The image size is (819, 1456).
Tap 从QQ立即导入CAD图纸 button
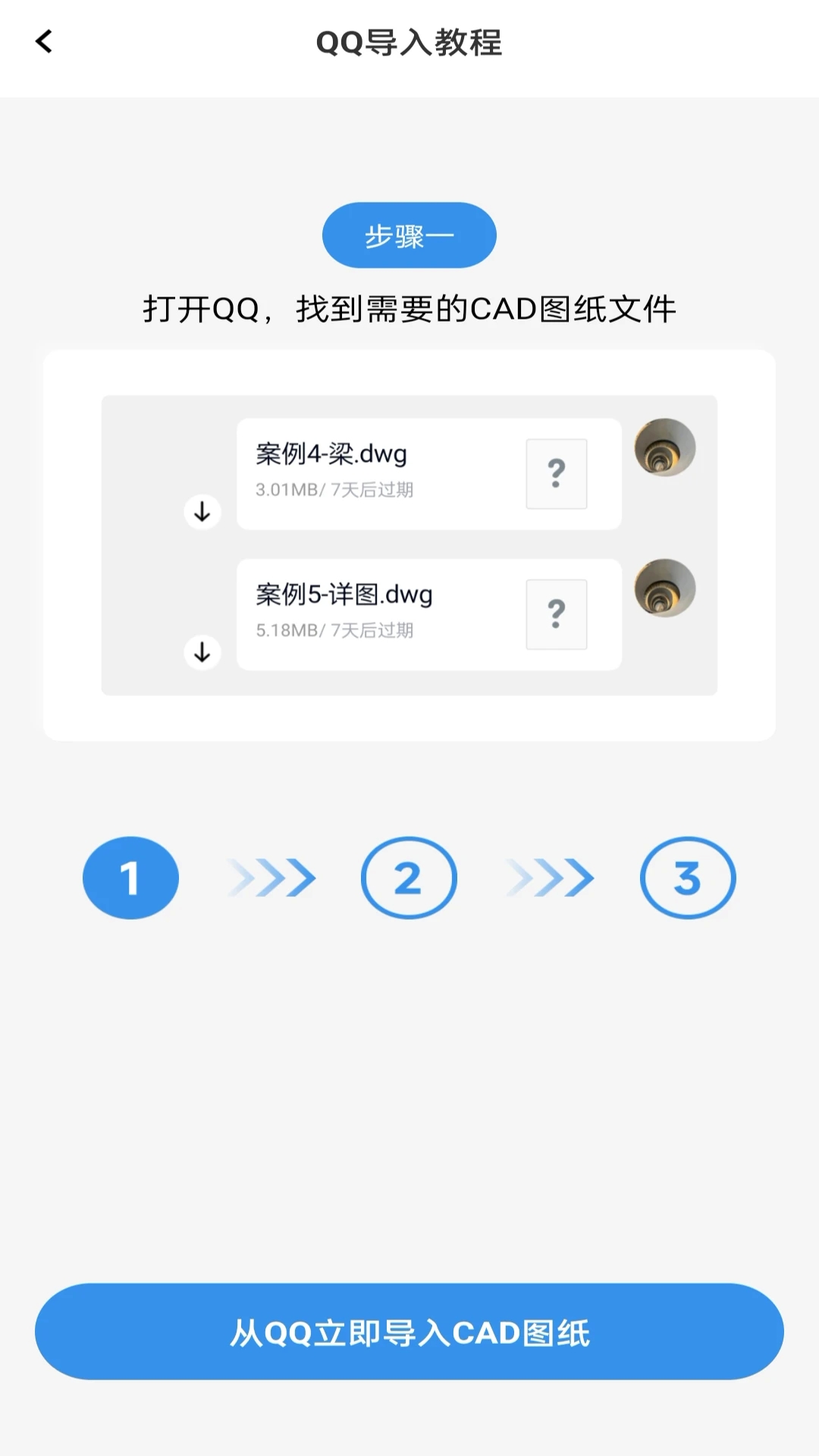pos(409,1331)
